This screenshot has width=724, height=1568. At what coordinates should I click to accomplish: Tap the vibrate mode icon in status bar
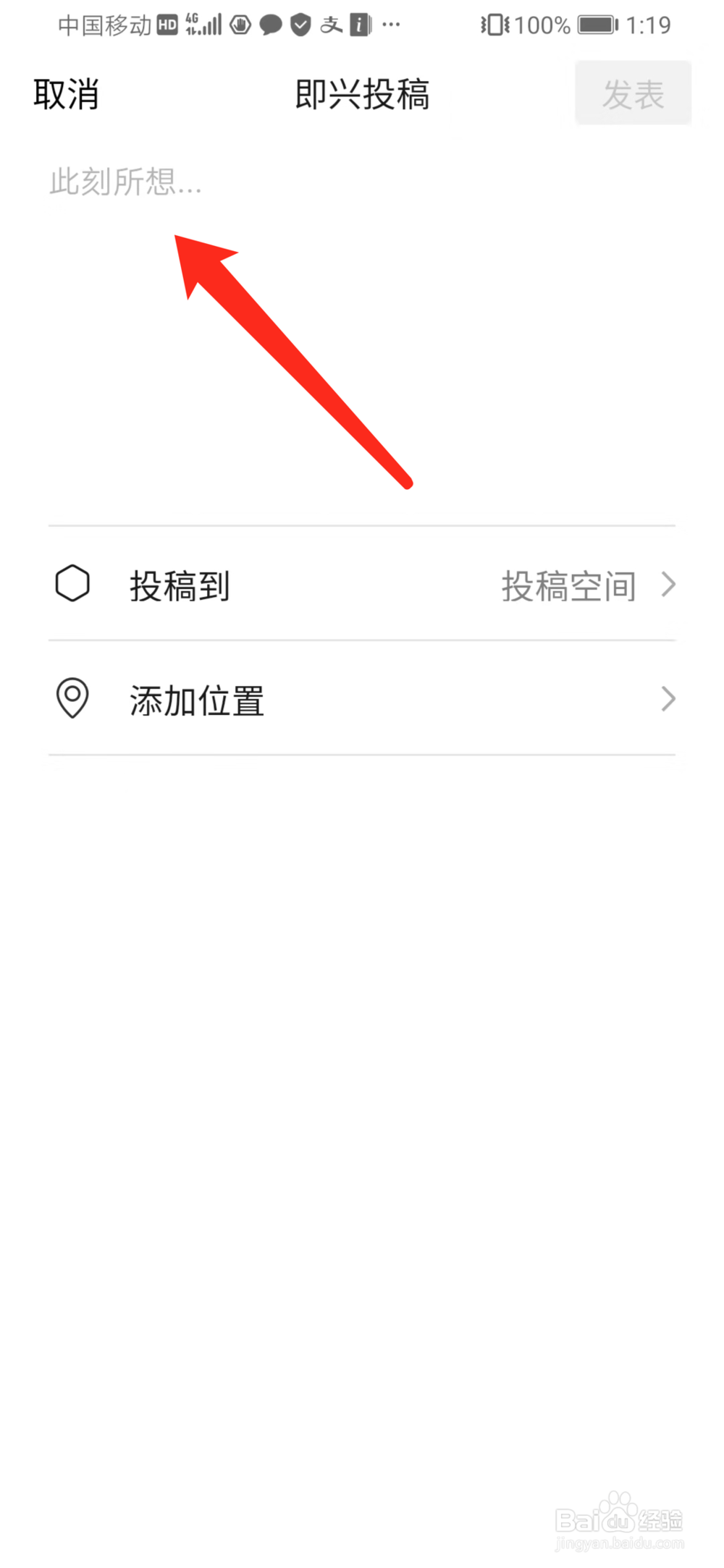point(493,24)
